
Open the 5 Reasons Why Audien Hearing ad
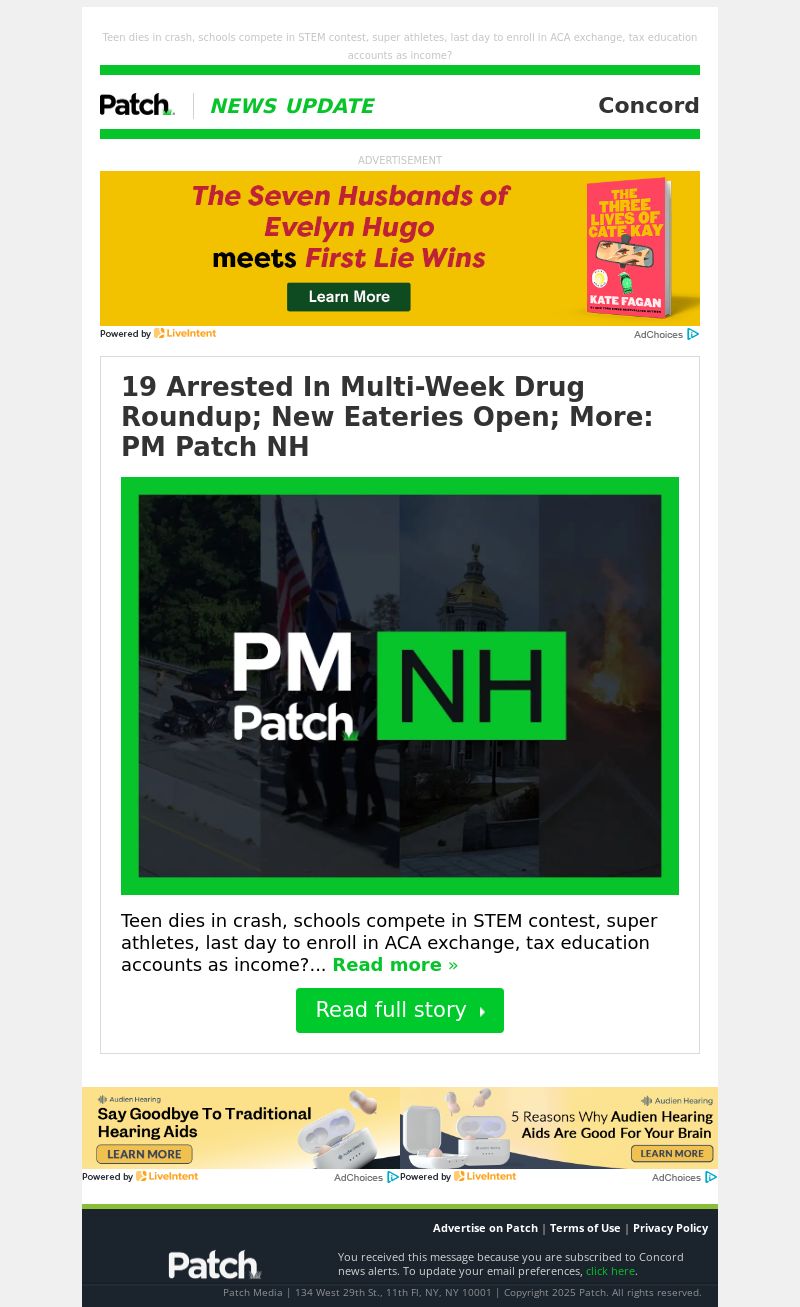click(x=559, y=1128)
